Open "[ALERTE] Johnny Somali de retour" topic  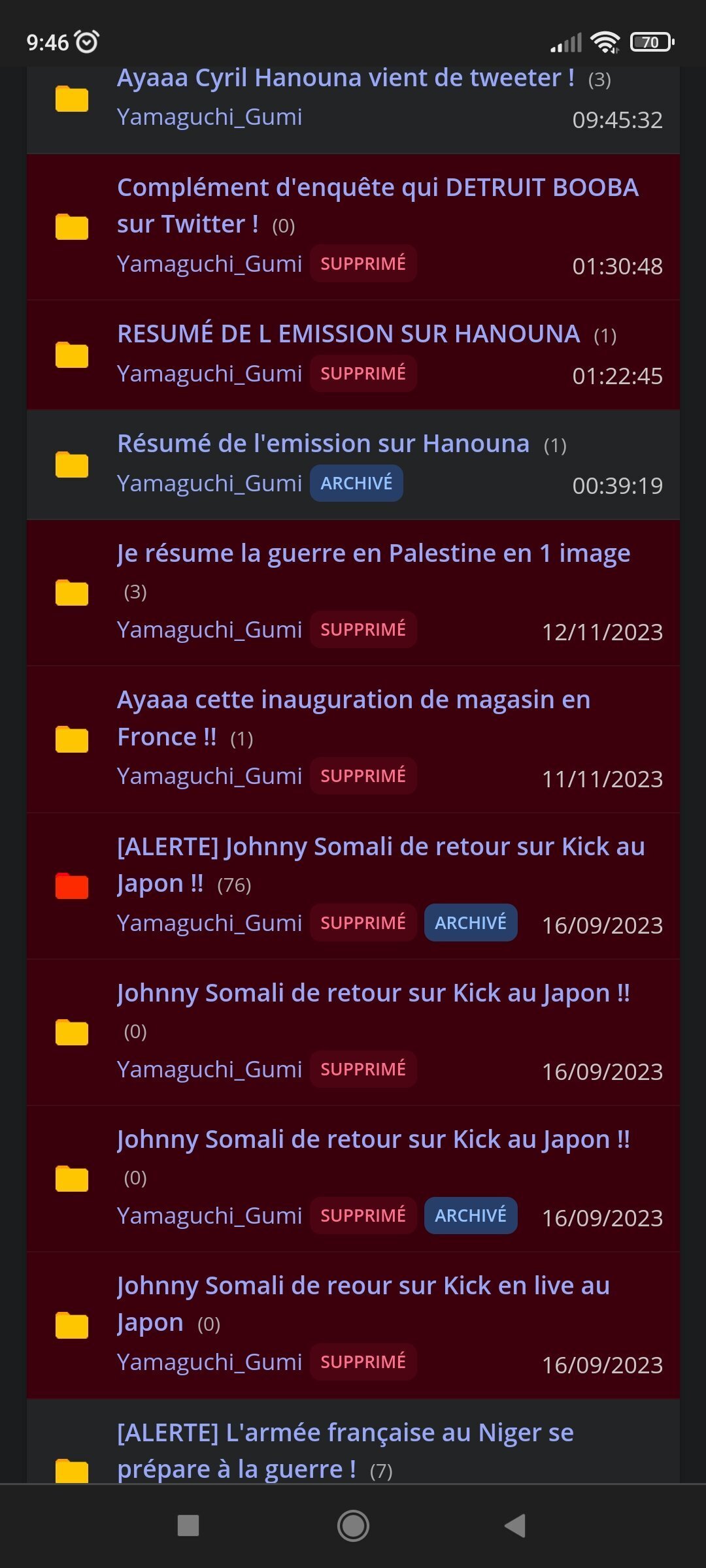tap(380, 864)
